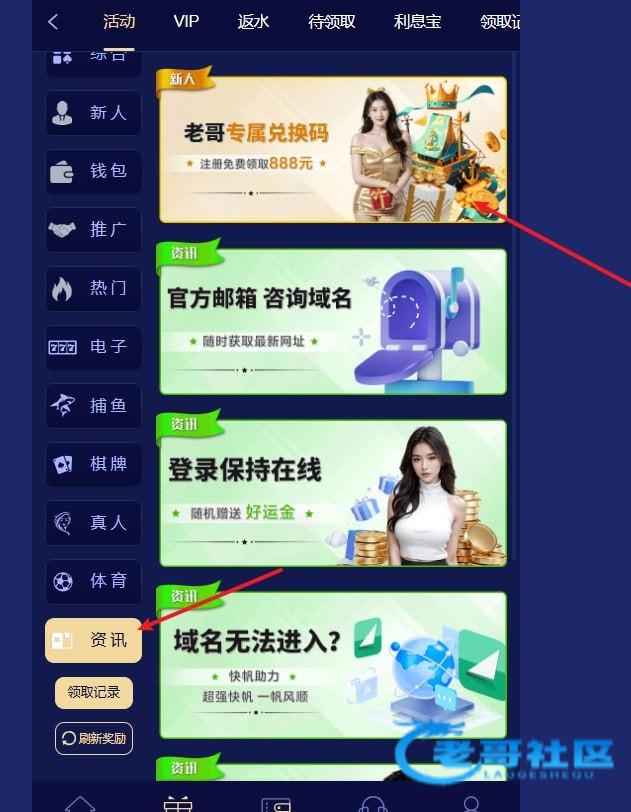Open the 域名无法进入 banner
This screenshot has width=631, height=812.
[332, 664]
